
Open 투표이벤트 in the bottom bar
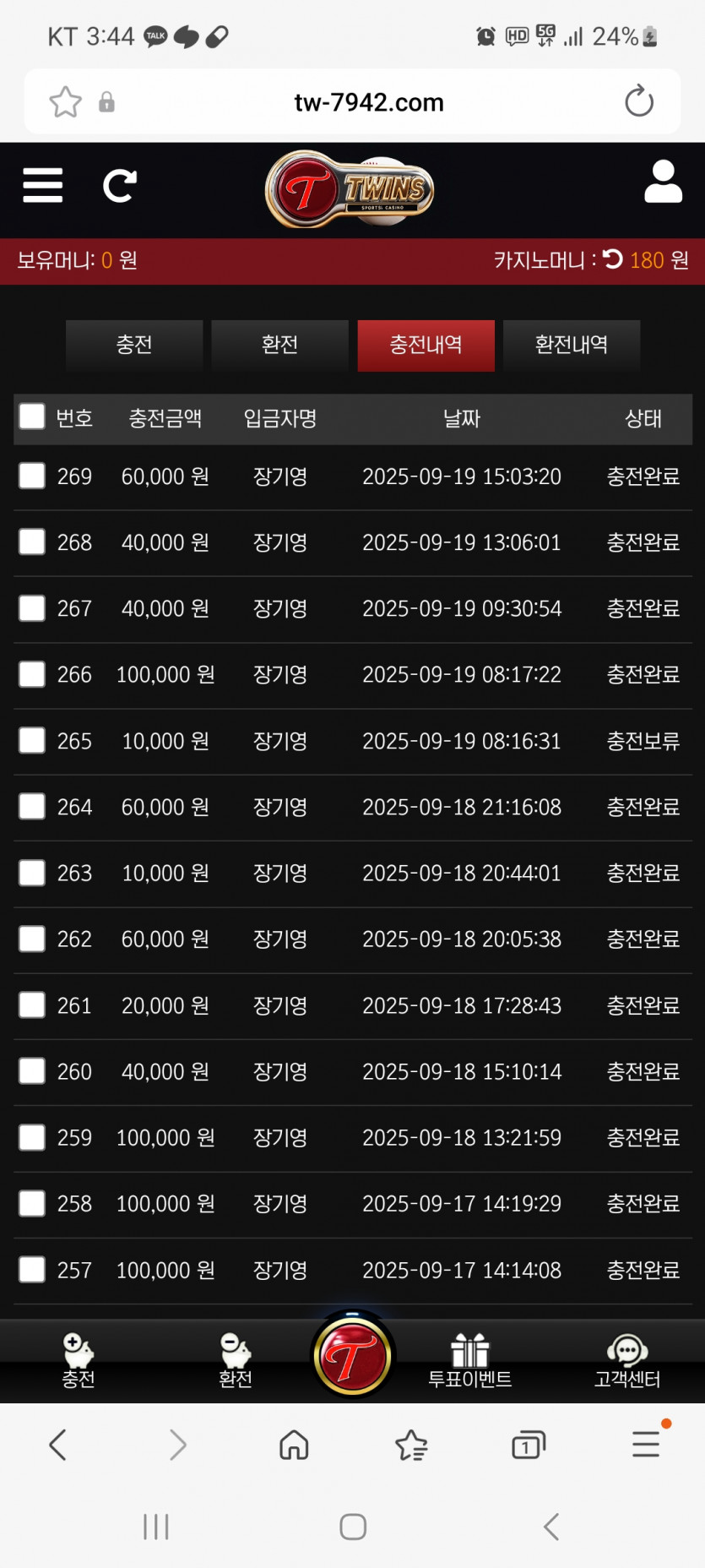coord(470,1359)
